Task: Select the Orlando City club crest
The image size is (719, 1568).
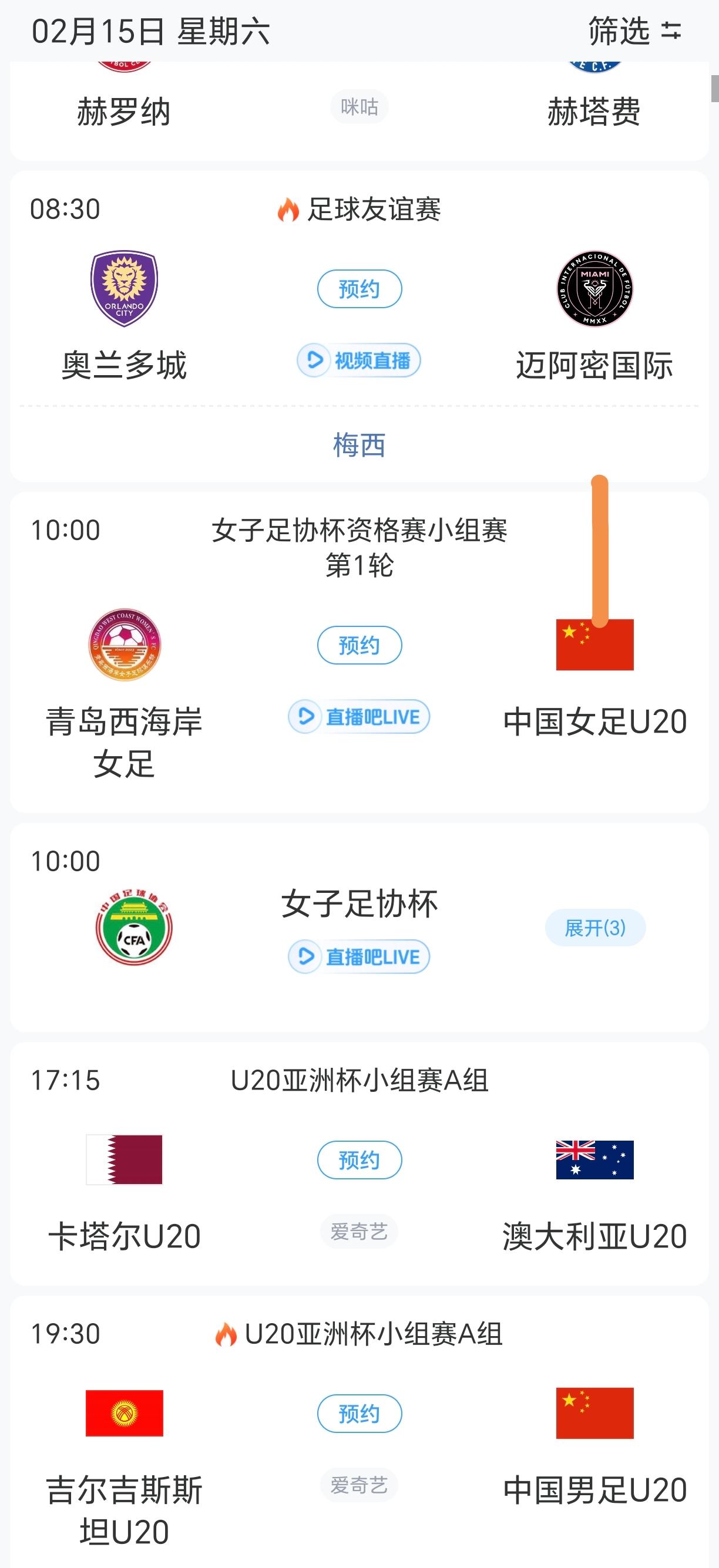Action: [124, 287]
